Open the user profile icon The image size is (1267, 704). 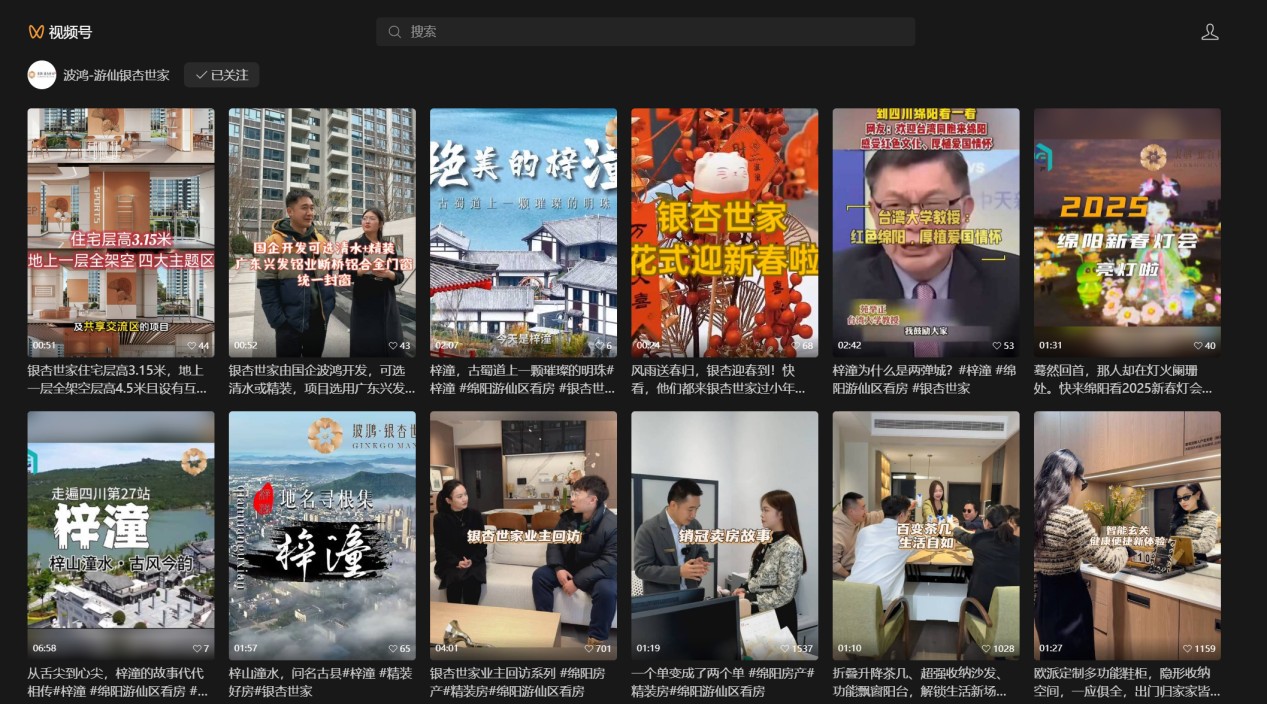(1209, 32)
